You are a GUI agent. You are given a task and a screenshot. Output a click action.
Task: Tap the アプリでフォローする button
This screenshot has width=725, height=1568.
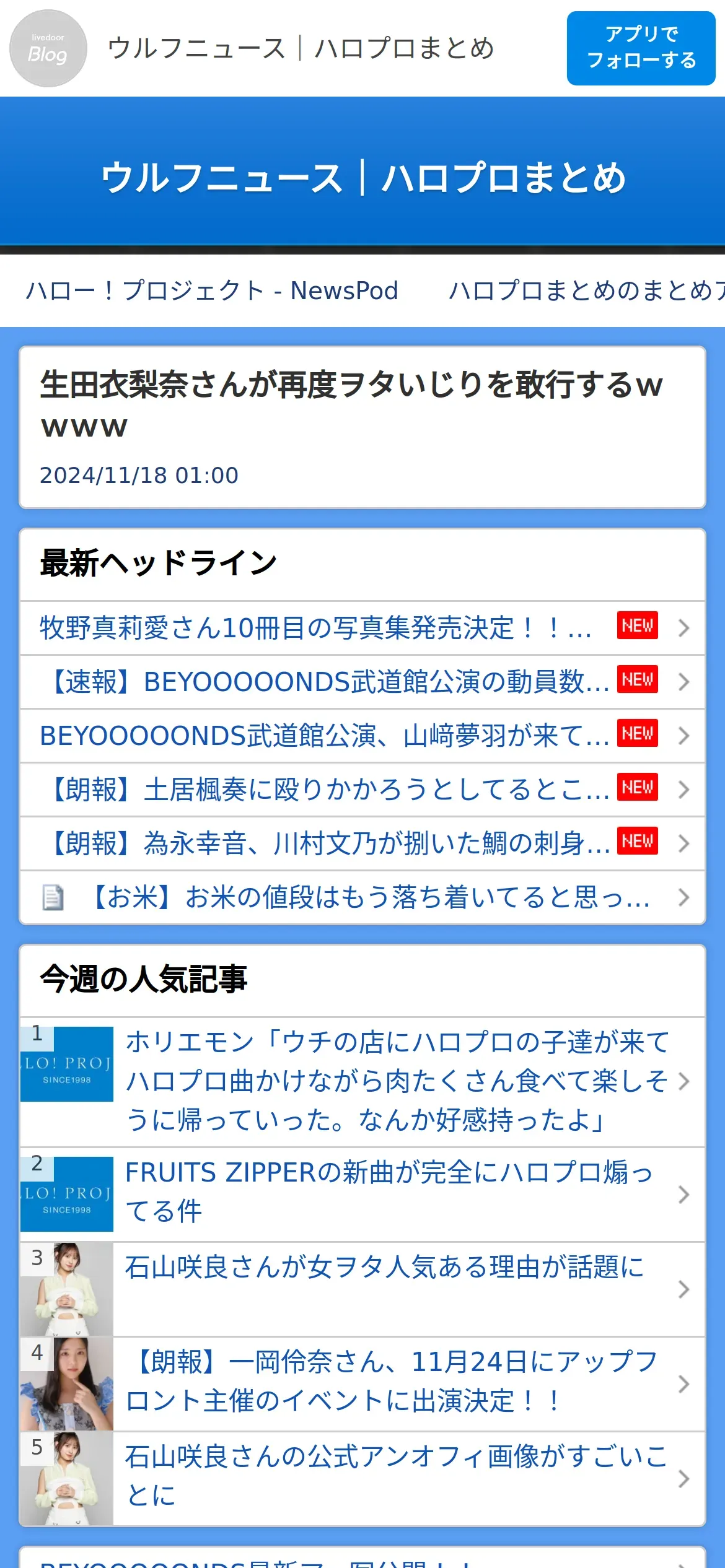click(x=641, y=48)
